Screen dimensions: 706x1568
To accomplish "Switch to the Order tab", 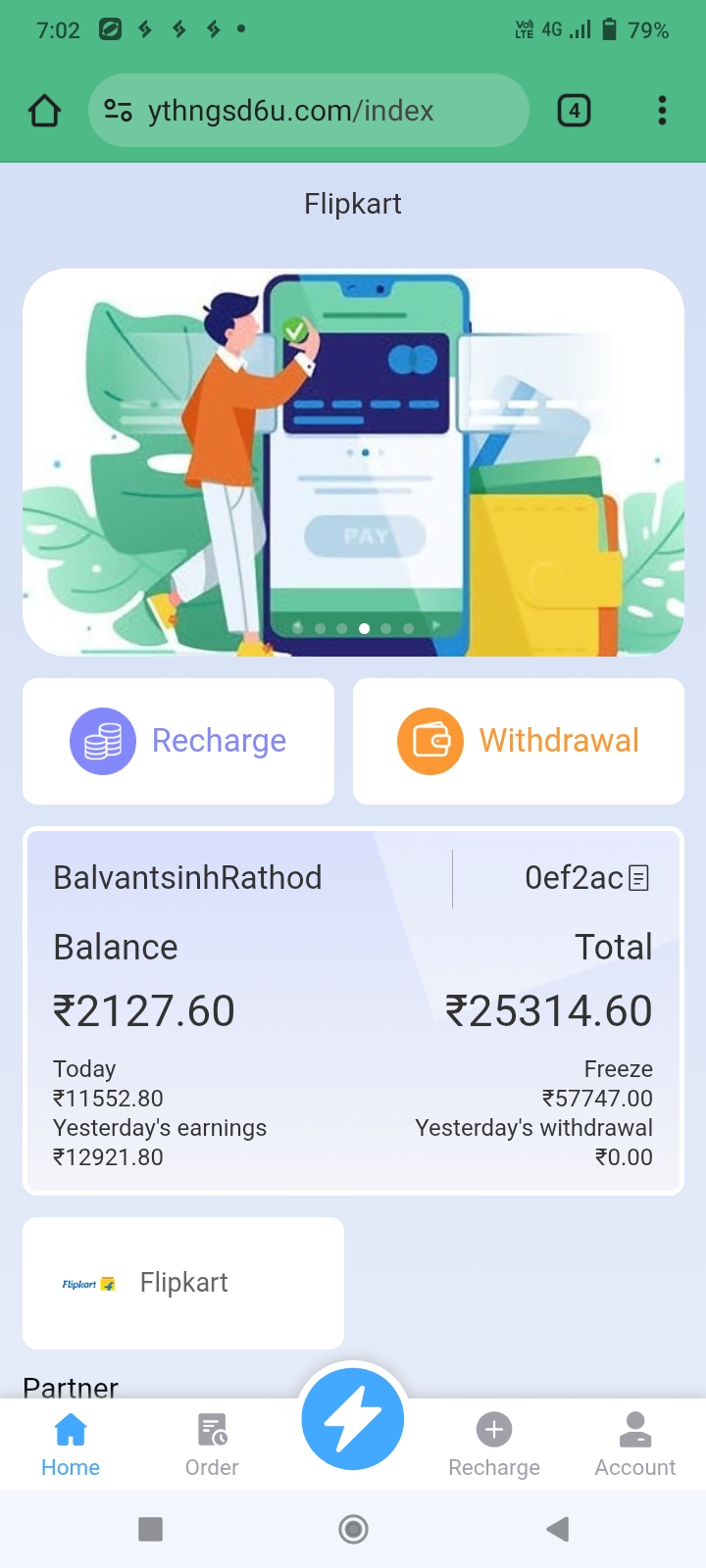I will pyautogui.click(x=212, y=1444).
